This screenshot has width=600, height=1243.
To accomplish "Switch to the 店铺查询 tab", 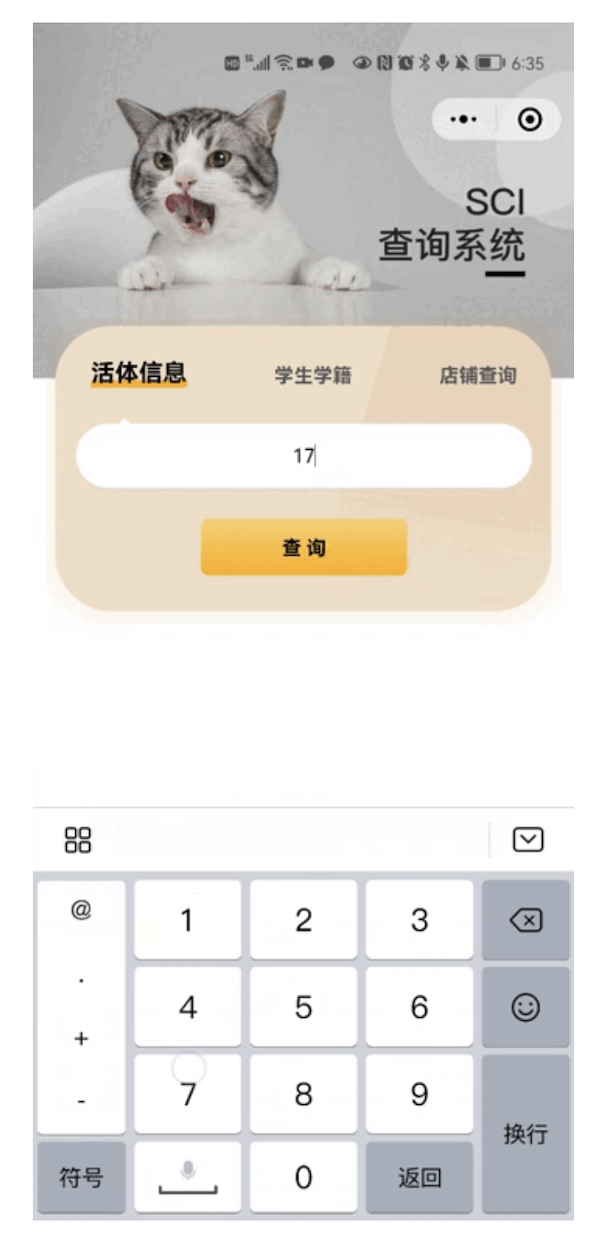I will coord(478,376).
